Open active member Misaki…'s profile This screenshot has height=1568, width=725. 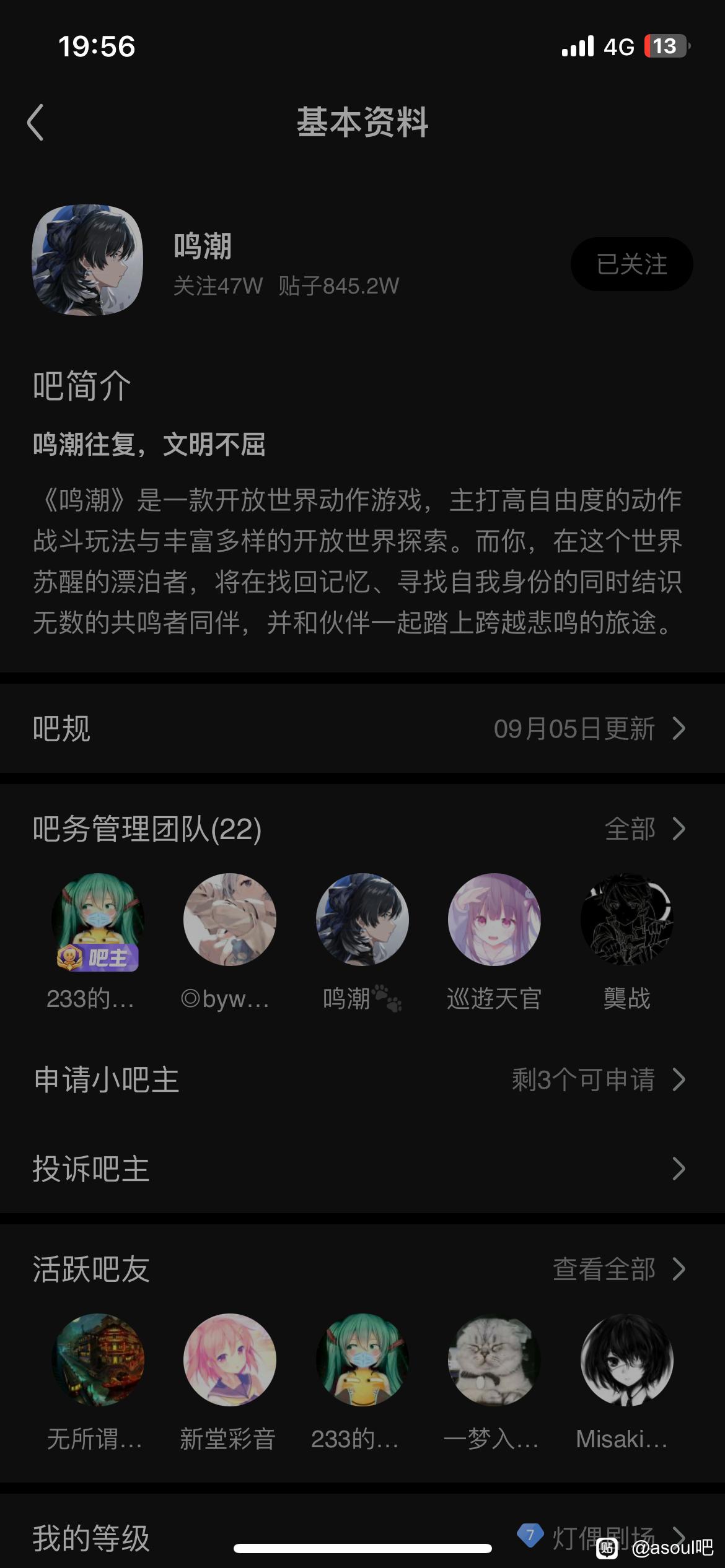[x=626, y=1361]
